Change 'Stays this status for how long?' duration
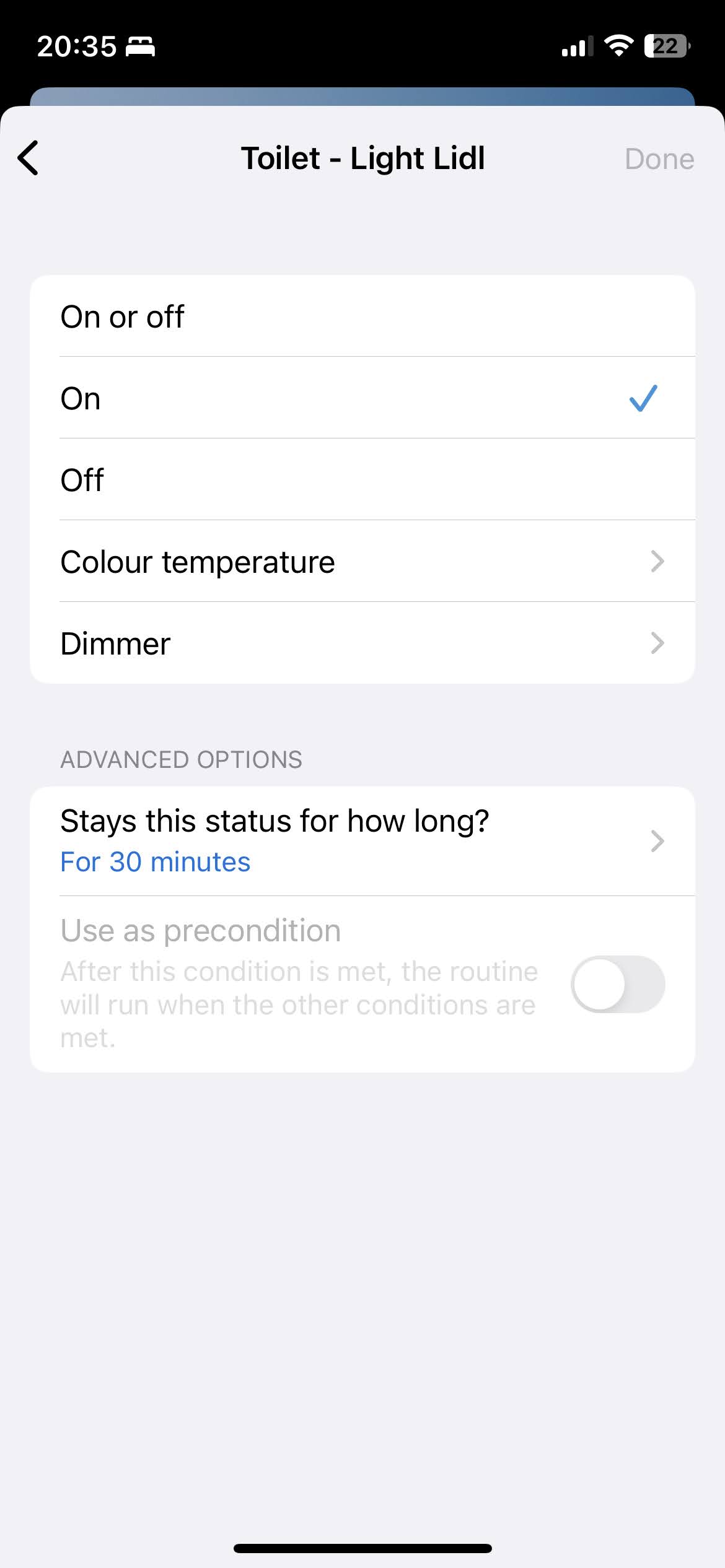This screenshot has width=725, height=1568. [x=362, y=841]
